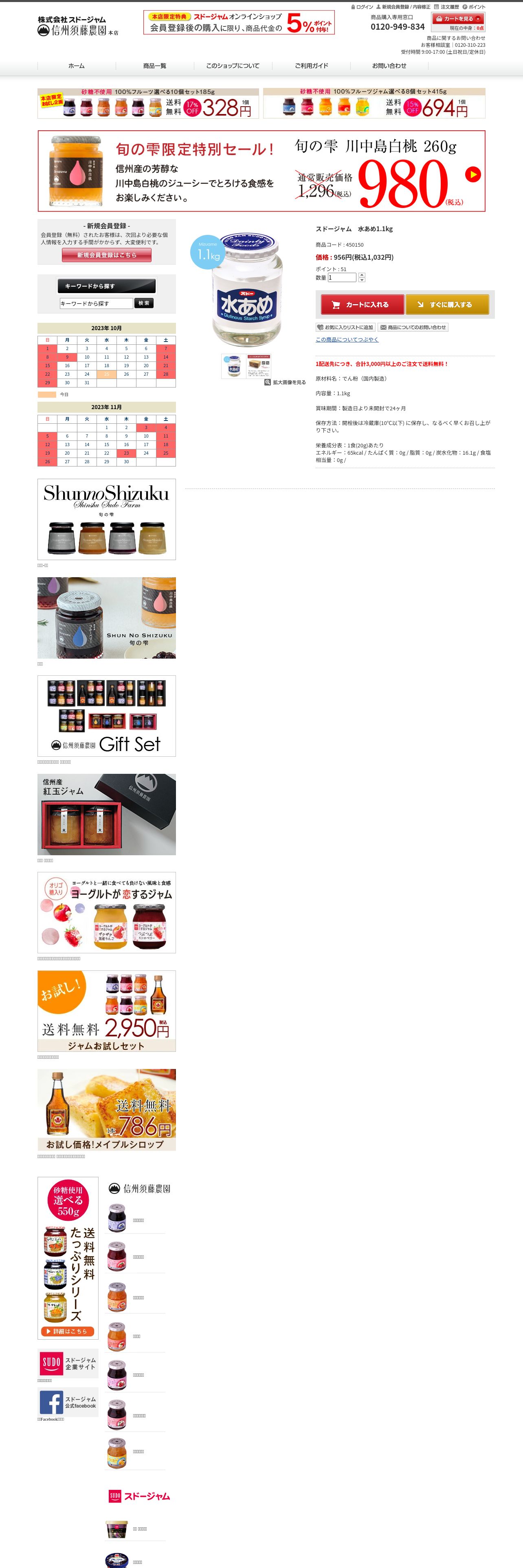Open ご利用ガイド tab
Image resolution: width=523 pixels, height=1568 pixels.
(311, 66)
